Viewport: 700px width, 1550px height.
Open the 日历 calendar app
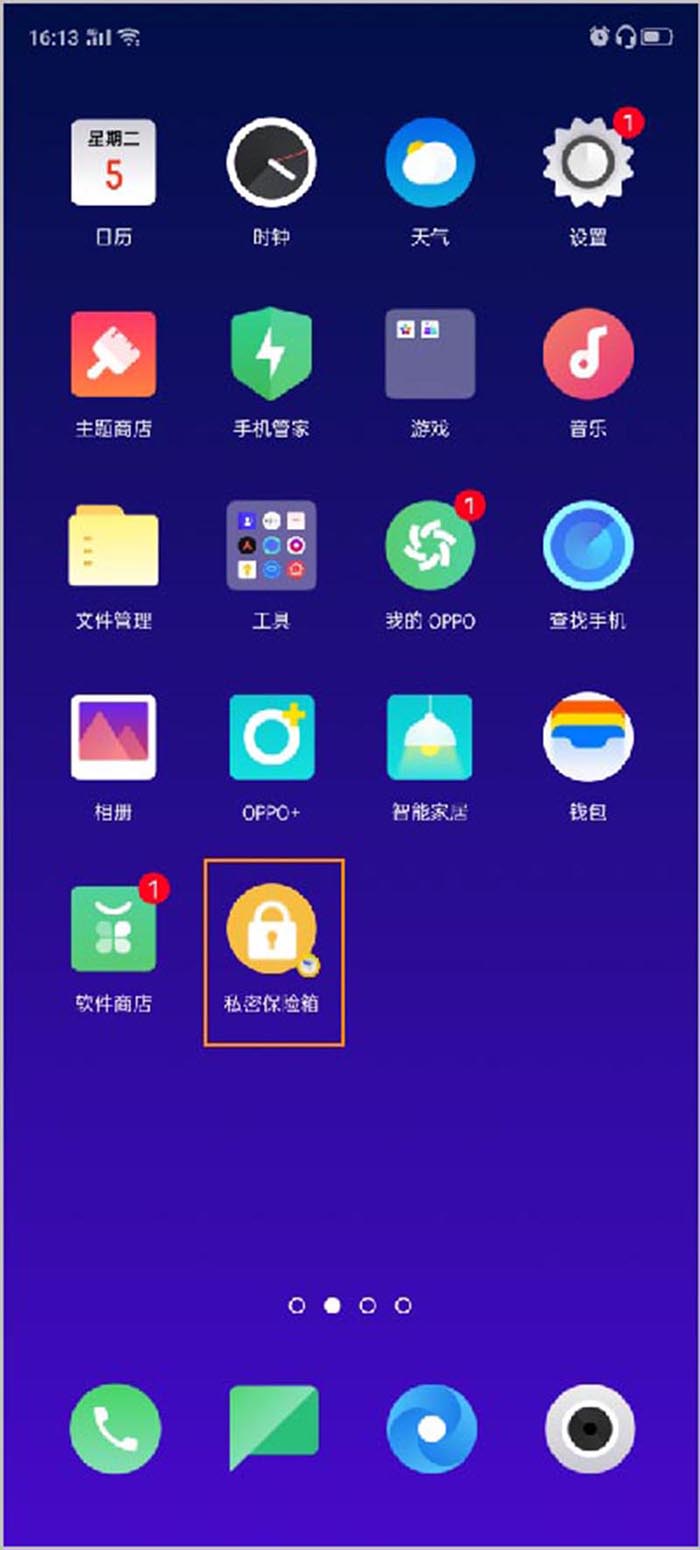click(x=113, y=163)
